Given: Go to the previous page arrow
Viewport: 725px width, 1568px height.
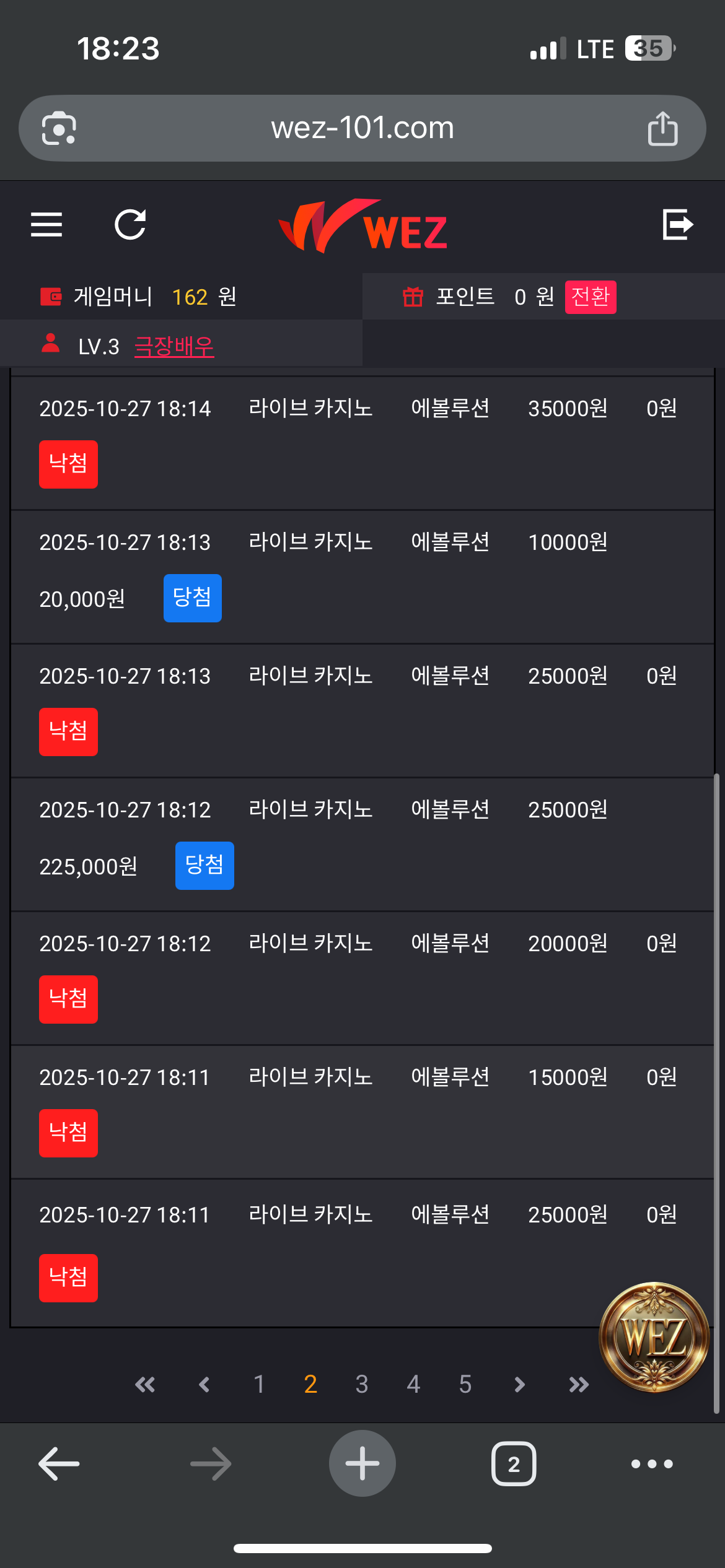Looking at the screenshot, I should (x=204, y=1384).
